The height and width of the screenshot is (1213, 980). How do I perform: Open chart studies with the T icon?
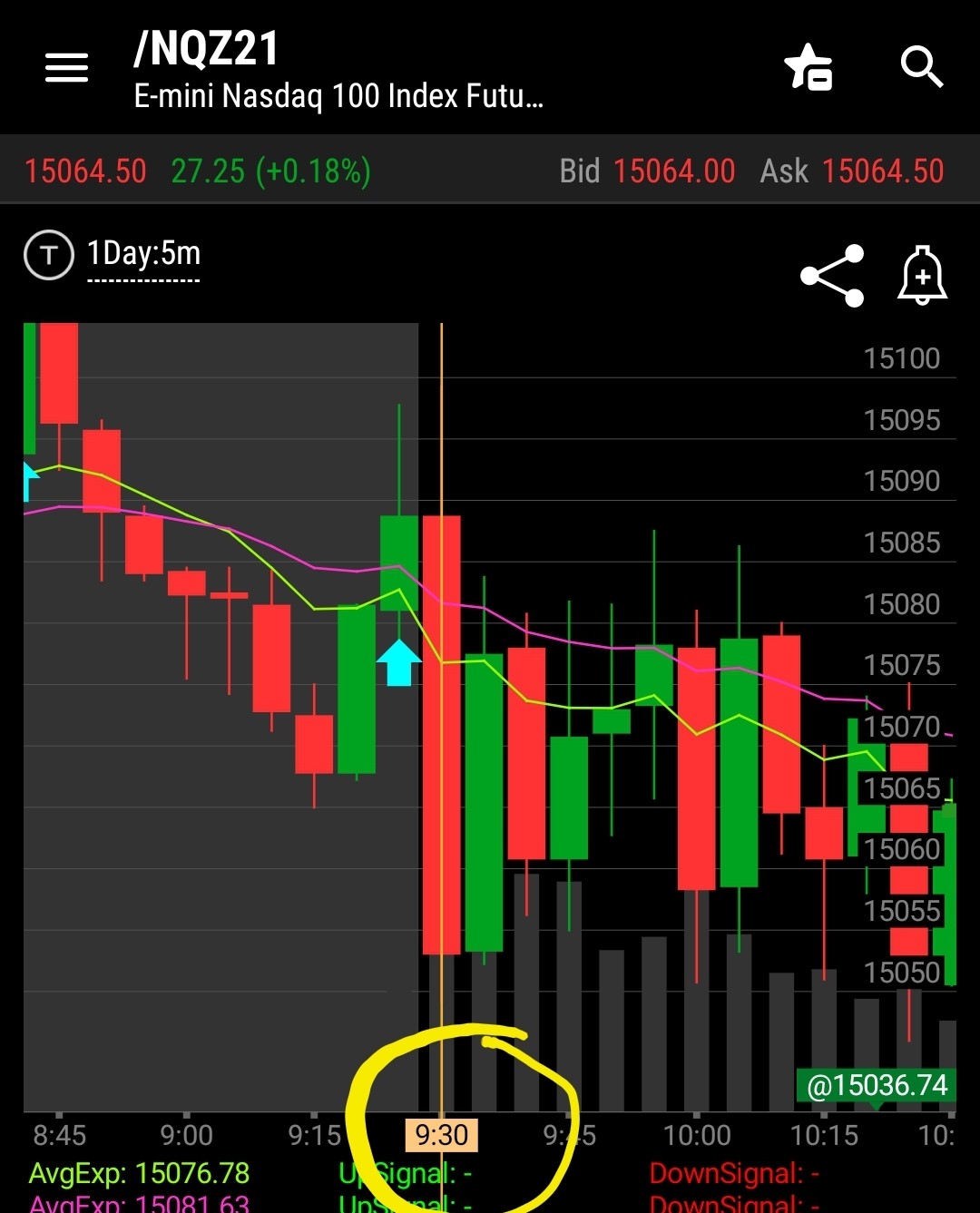point(48,255)
